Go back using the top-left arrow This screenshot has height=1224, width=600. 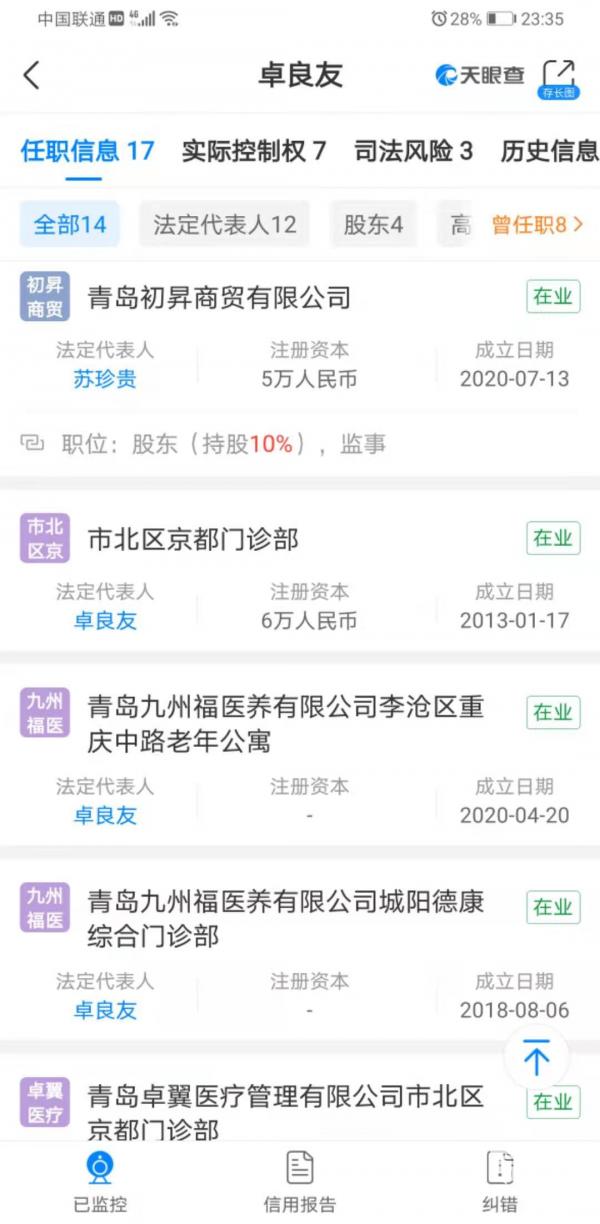click(x=32, y=75)
